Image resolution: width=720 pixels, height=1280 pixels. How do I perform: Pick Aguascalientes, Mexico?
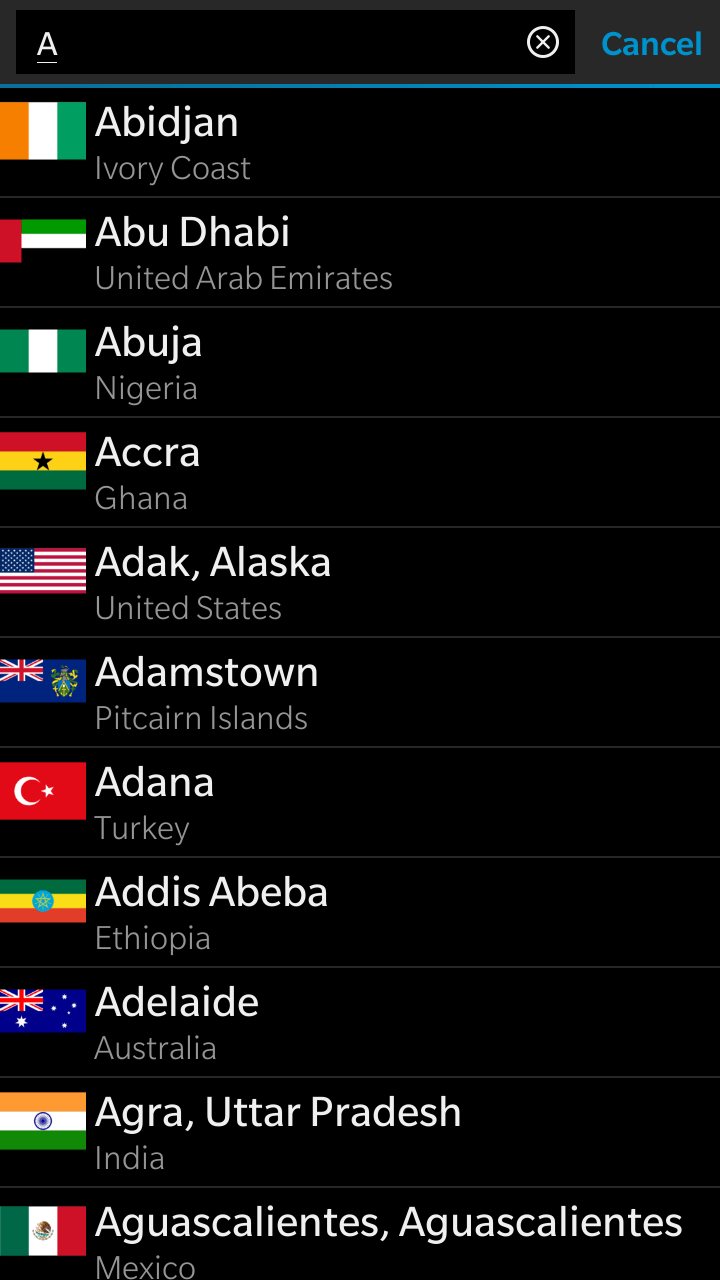tap(360, 1236)
